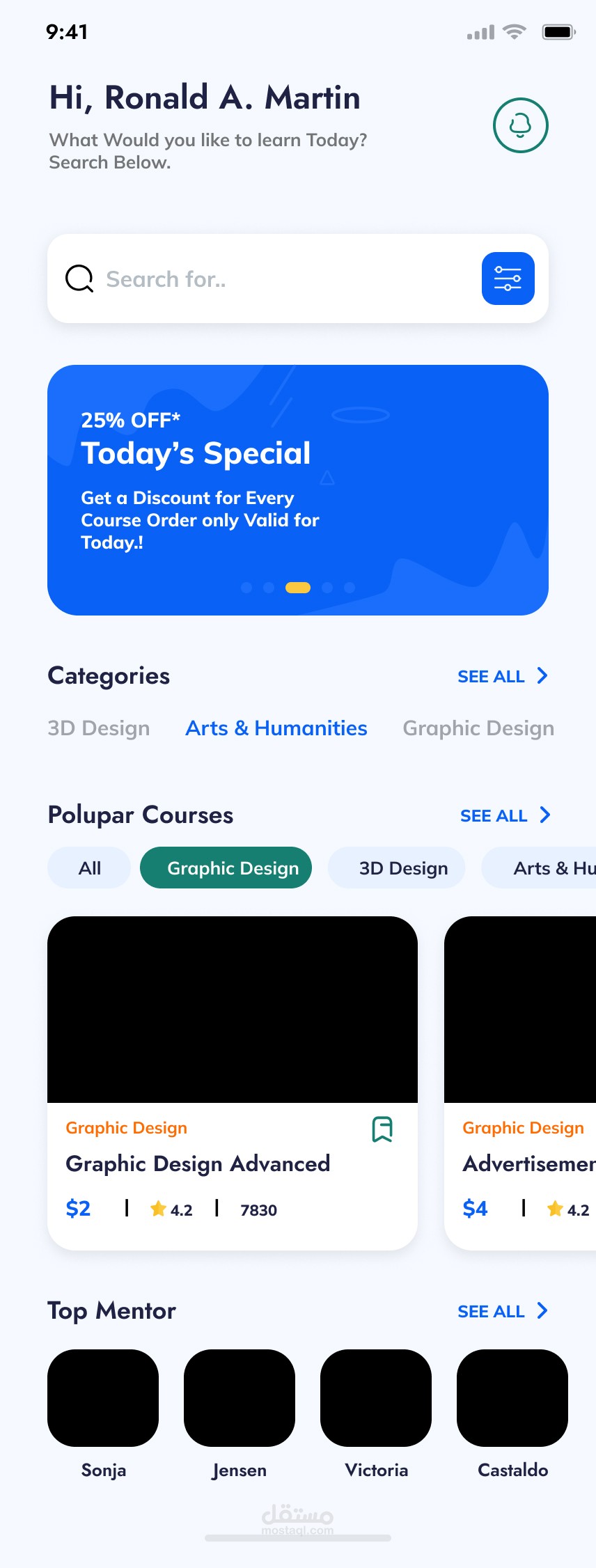Viewport: 596px width, 1568px height.
Task: Open the search filter icon
Action: coord(508,278)
